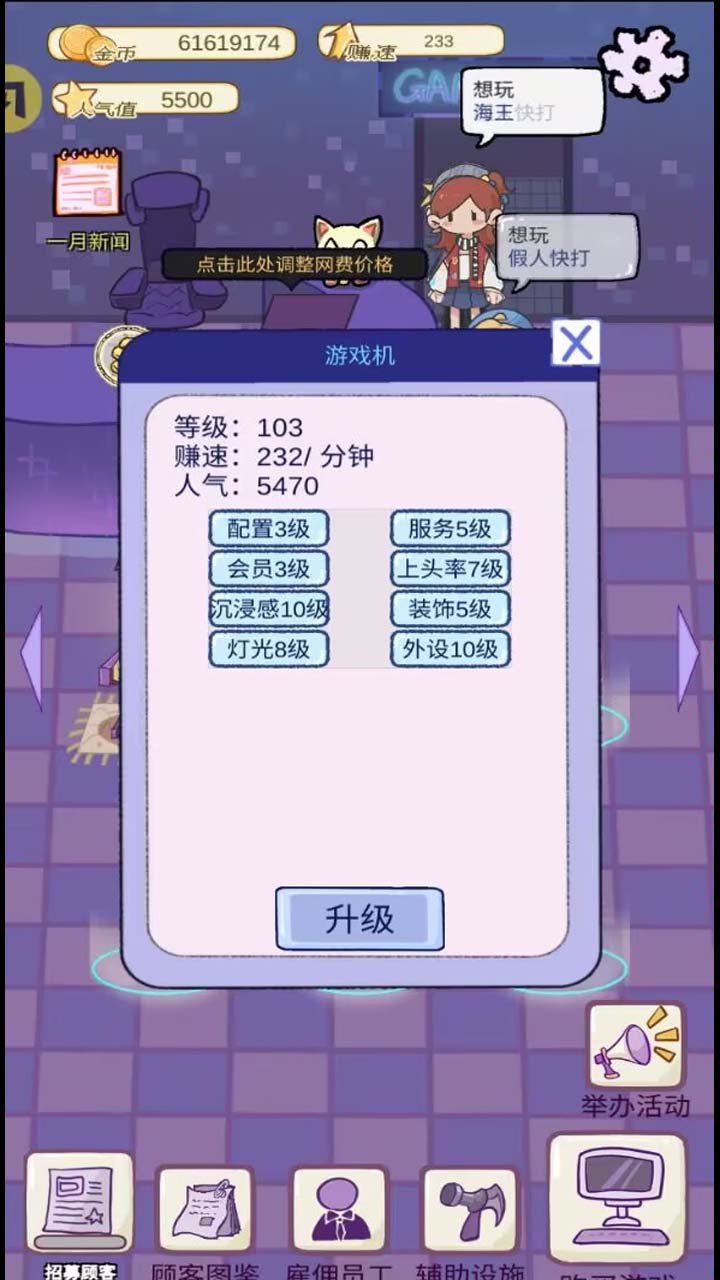This screenshot has height=1280, width=720.
Task: Select the 装饰5级 attribute
Action: (x=450, y=609)
